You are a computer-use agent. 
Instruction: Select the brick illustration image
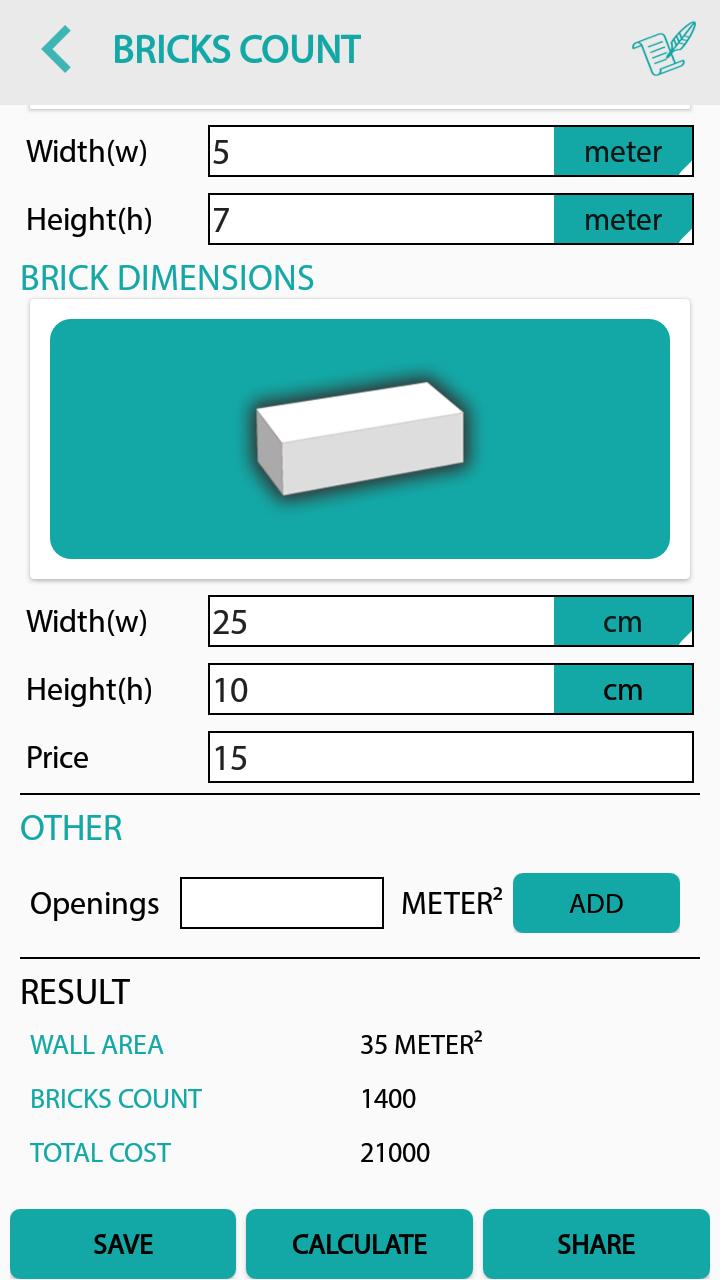(x=360, y=437)
